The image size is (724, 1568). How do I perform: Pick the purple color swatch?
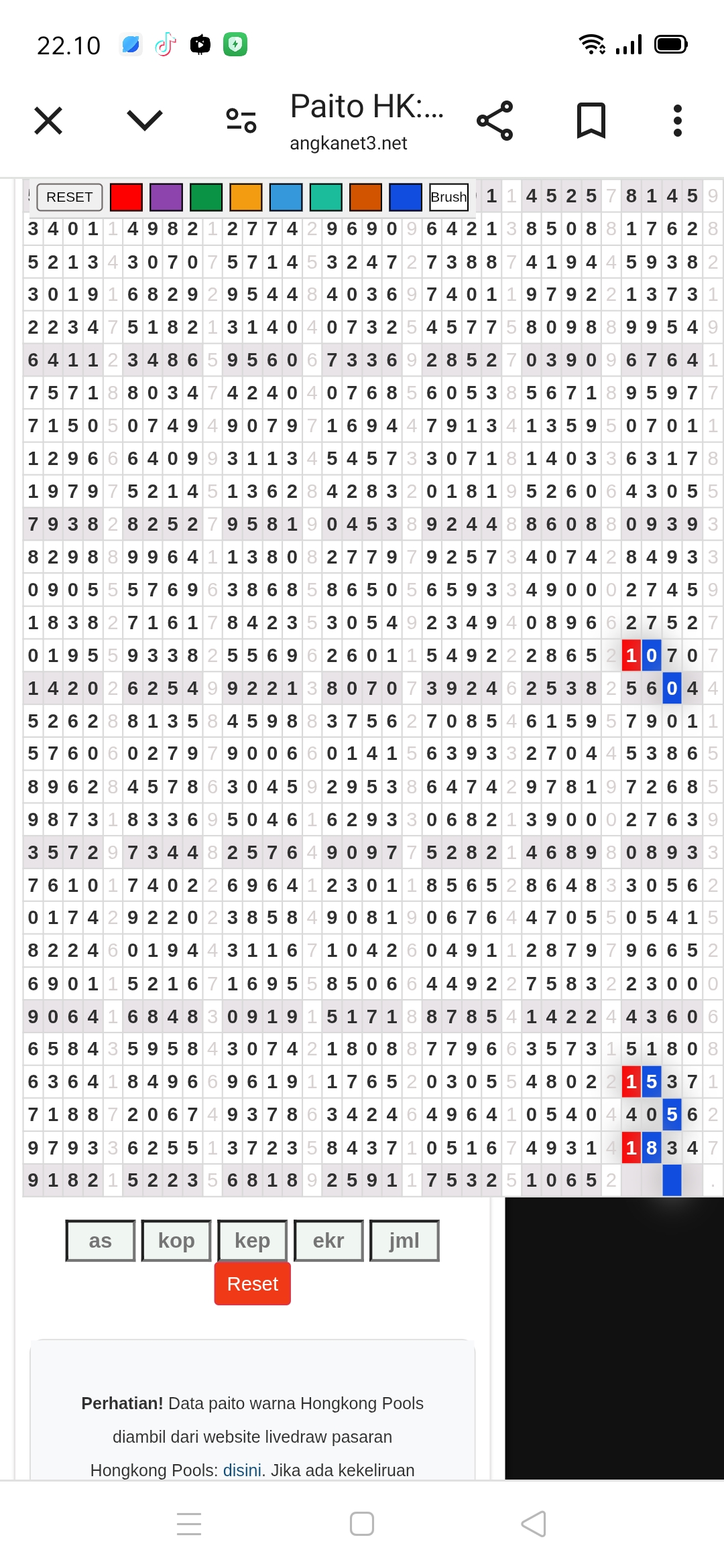point(166,197)
